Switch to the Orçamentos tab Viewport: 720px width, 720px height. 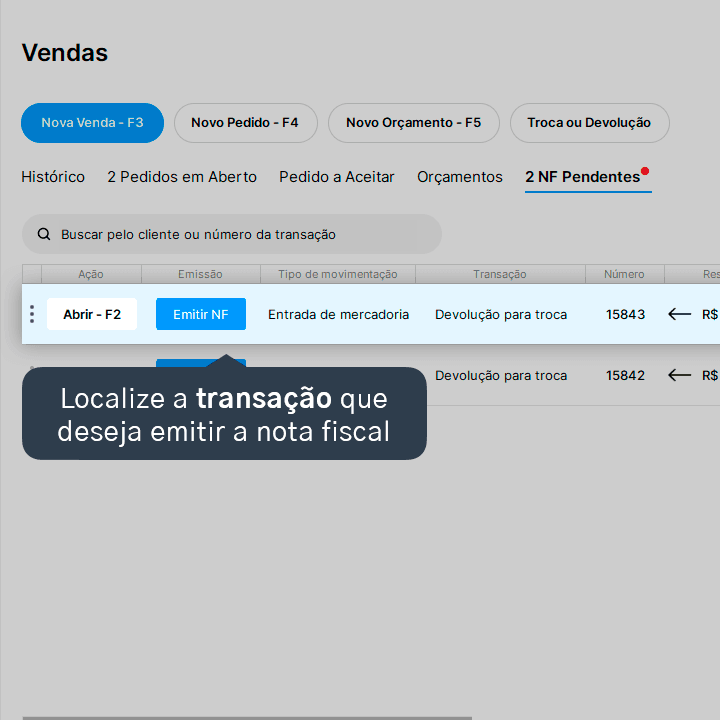460,177
